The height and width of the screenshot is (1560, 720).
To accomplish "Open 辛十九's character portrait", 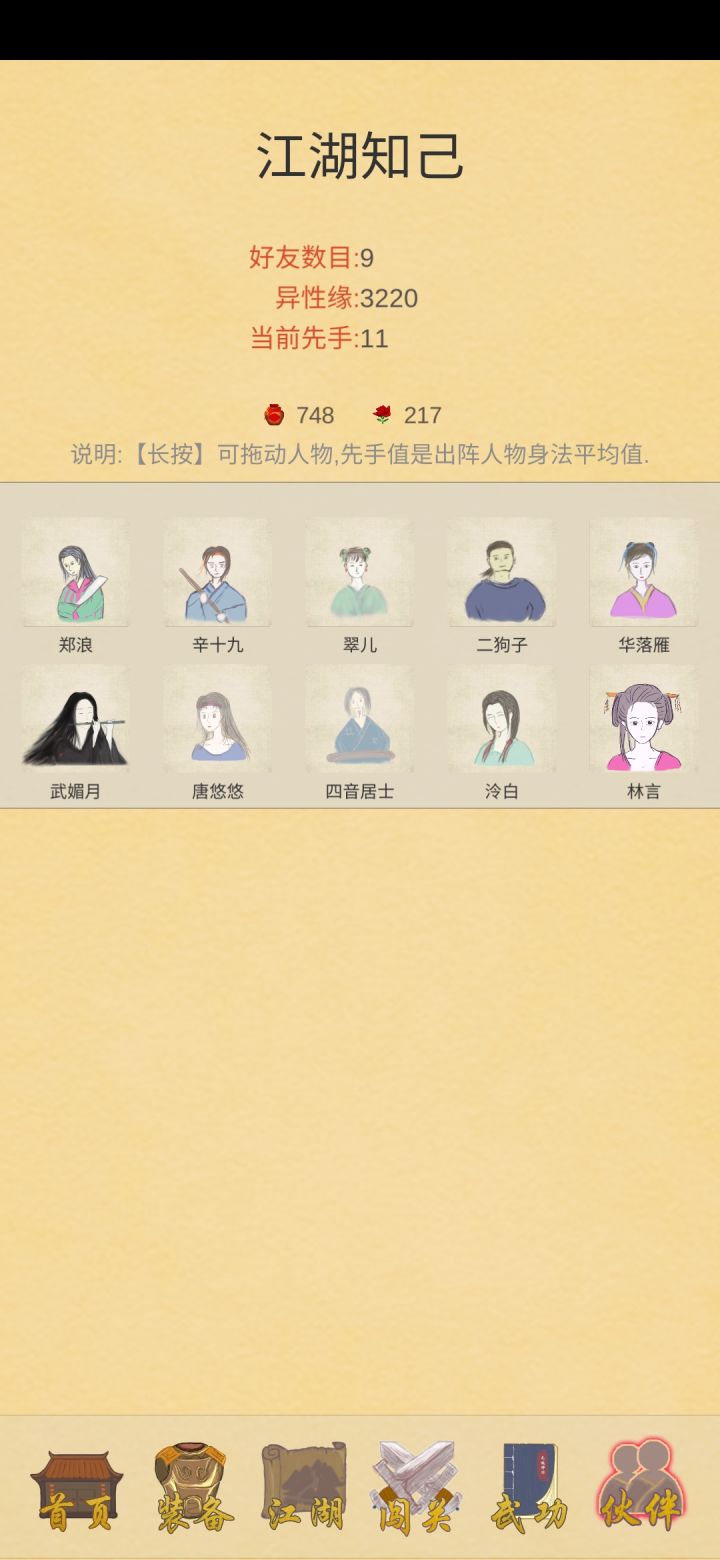I will [x=217, y=572].
